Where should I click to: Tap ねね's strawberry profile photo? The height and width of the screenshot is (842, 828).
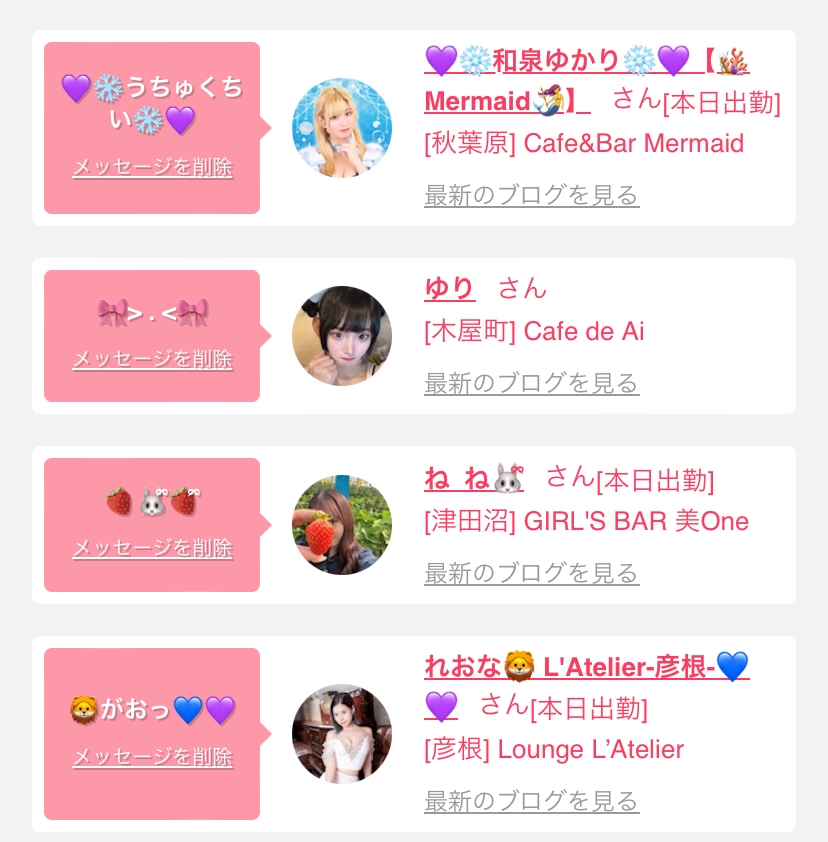[342, 525]
